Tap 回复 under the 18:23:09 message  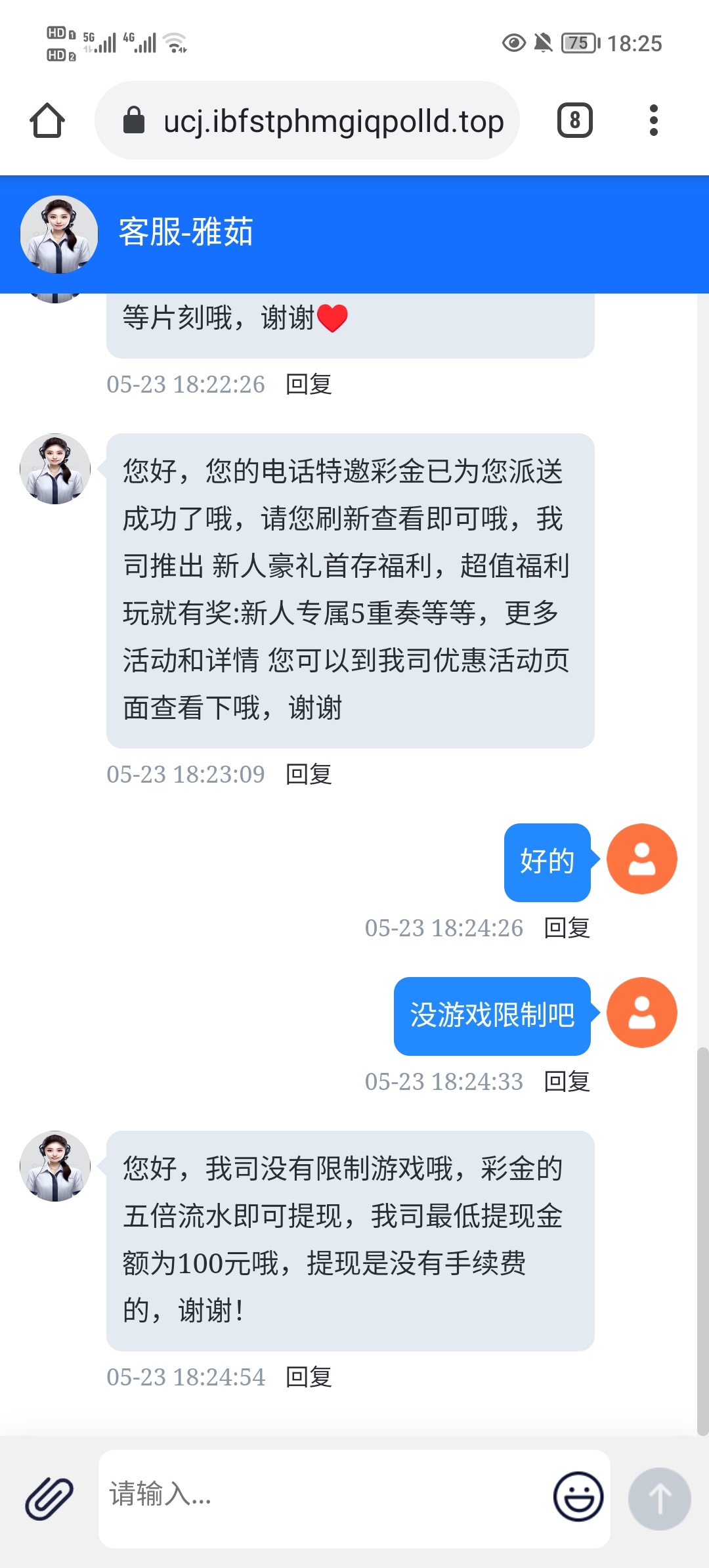[x=309, y=775]
